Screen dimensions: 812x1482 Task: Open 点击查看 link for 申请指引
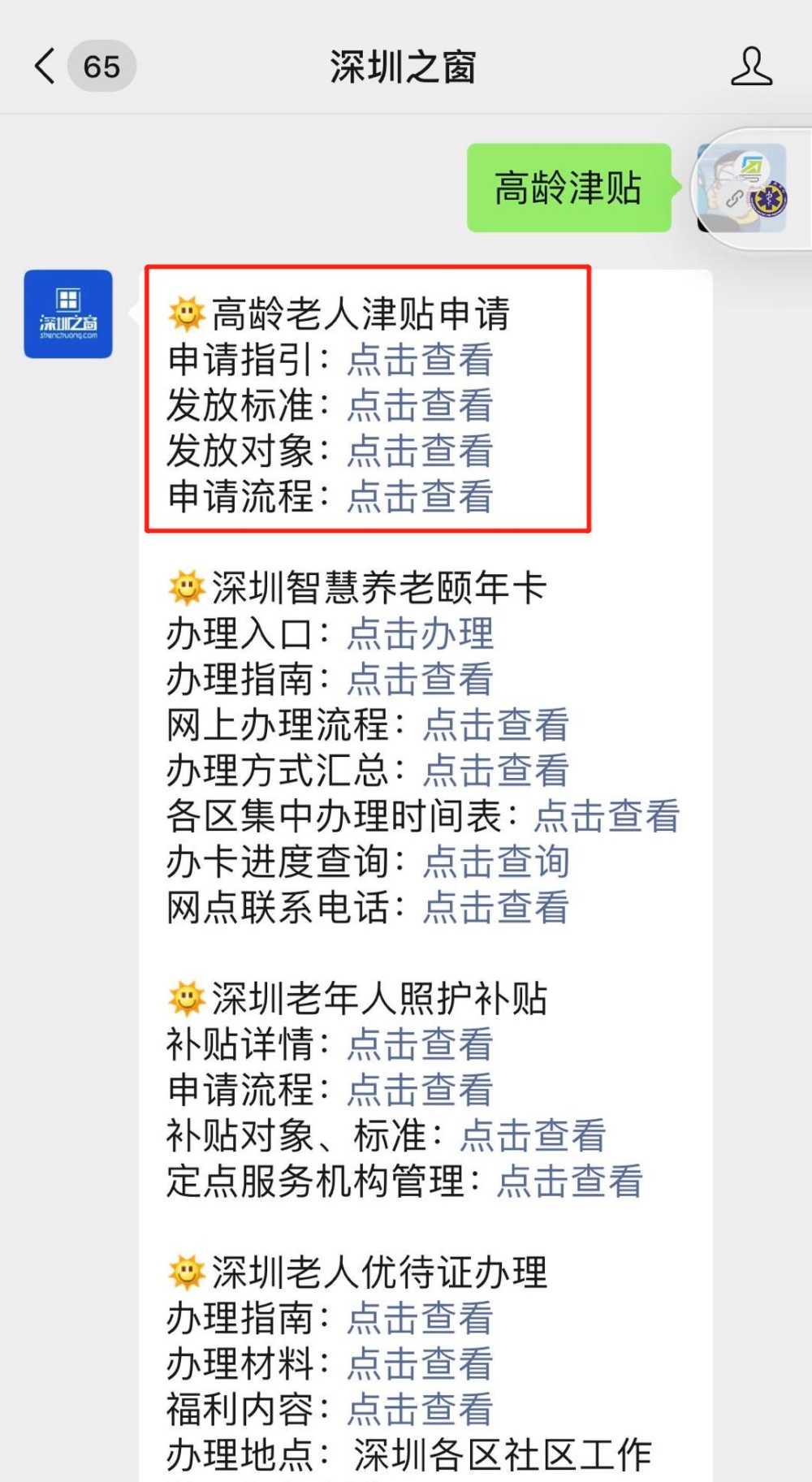[x=420, y=360]
